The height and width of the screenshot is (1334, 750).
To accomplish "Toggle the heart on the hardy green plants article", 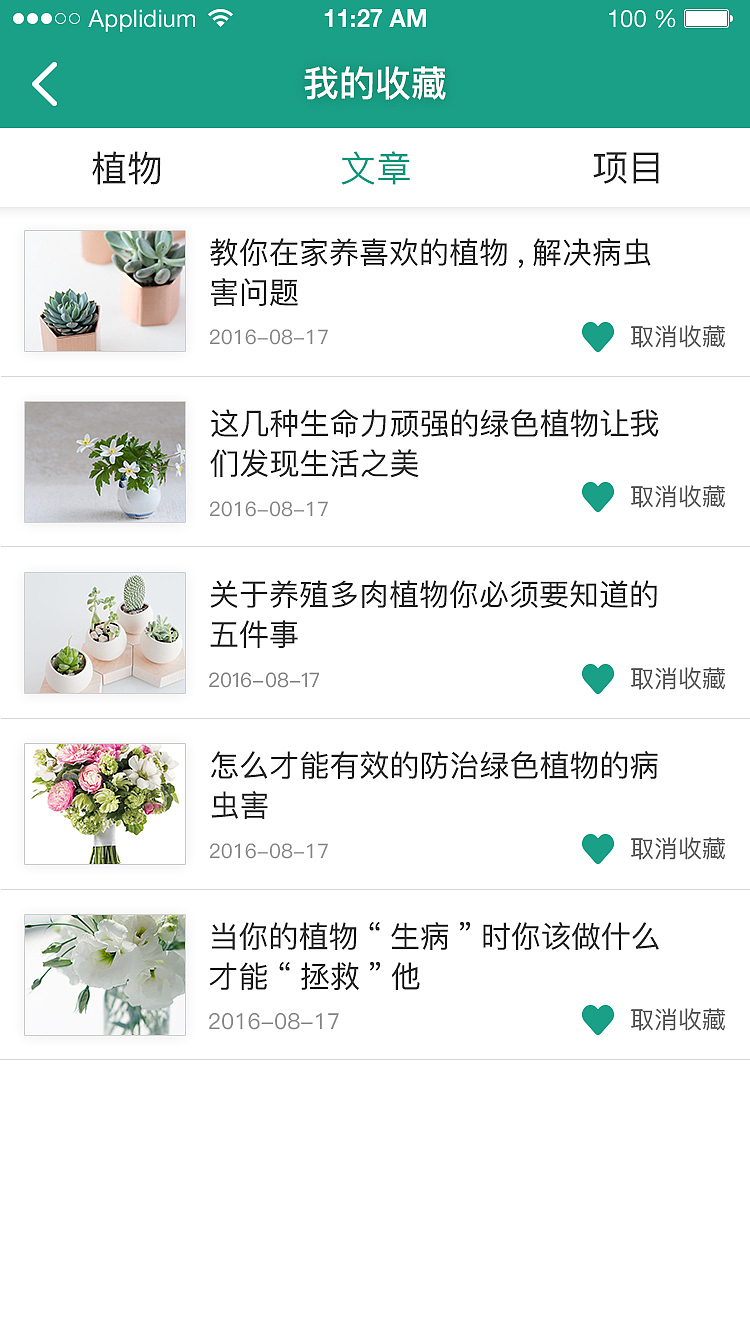I will pyautogui.click(x=598, y=496).
